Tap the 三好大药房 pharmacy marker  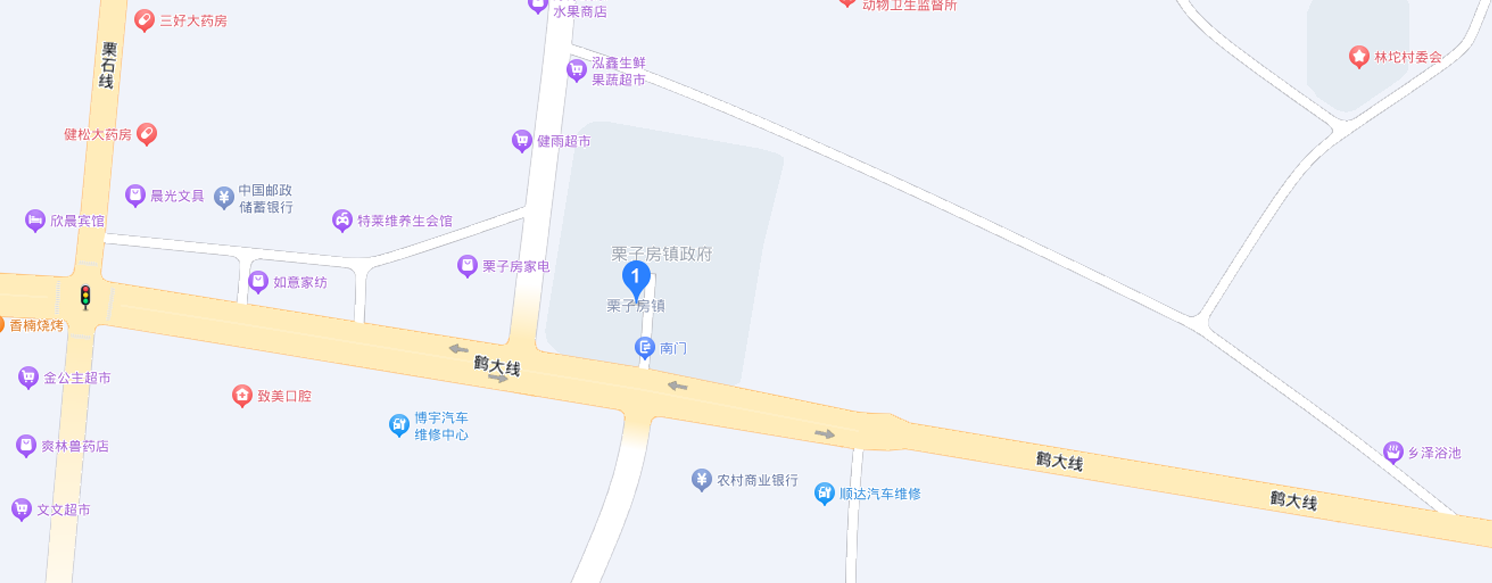[x=144, y=20]
